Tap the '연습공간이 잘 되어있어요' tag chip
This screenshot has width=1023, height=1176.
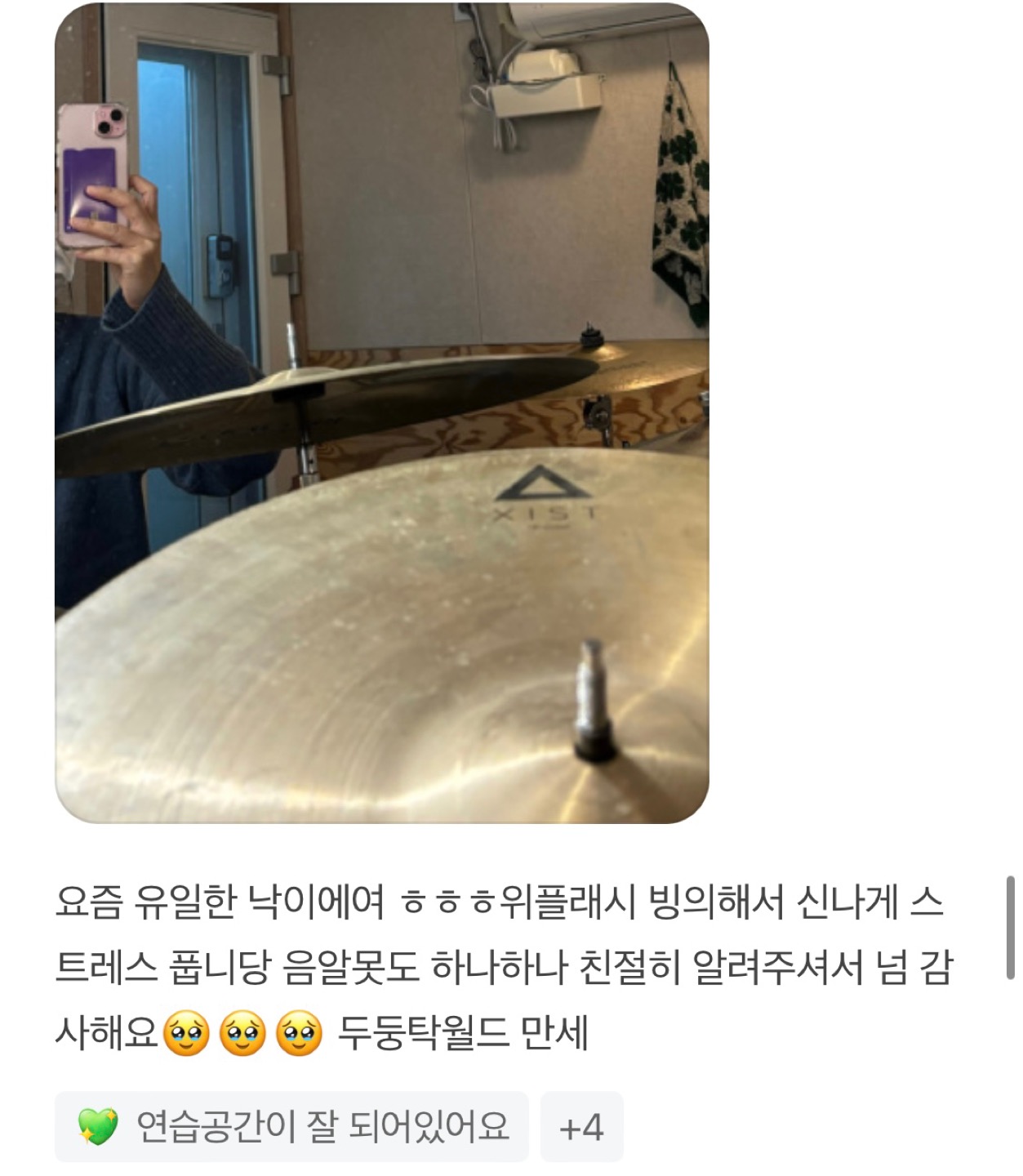pyautogui.click(x=291, y=1126)
